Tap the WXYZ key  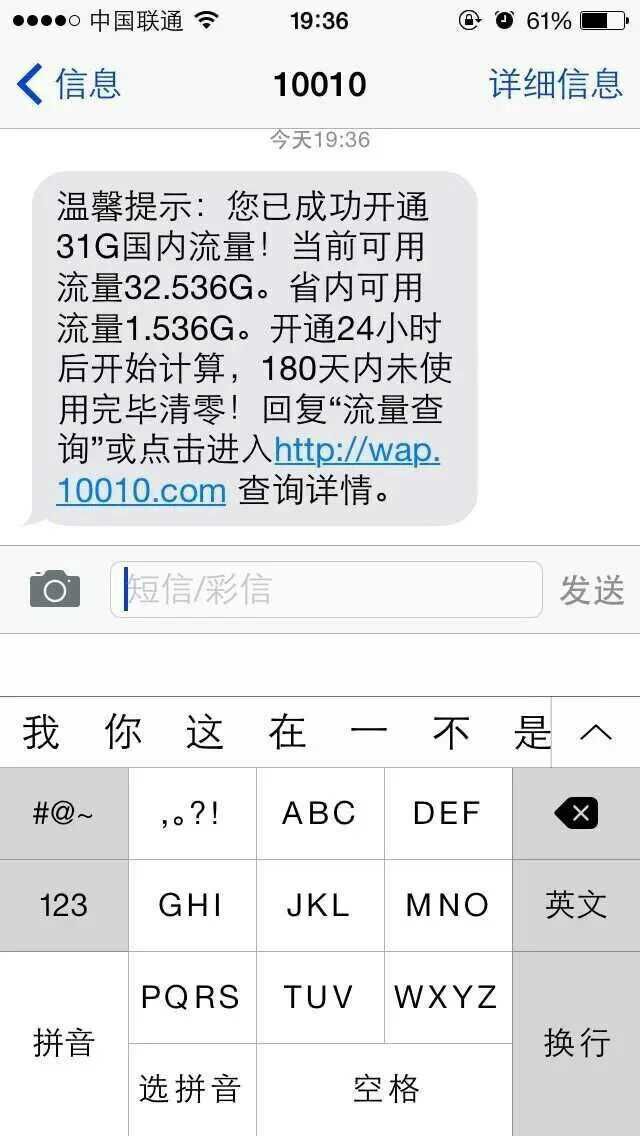coord(448,997)
